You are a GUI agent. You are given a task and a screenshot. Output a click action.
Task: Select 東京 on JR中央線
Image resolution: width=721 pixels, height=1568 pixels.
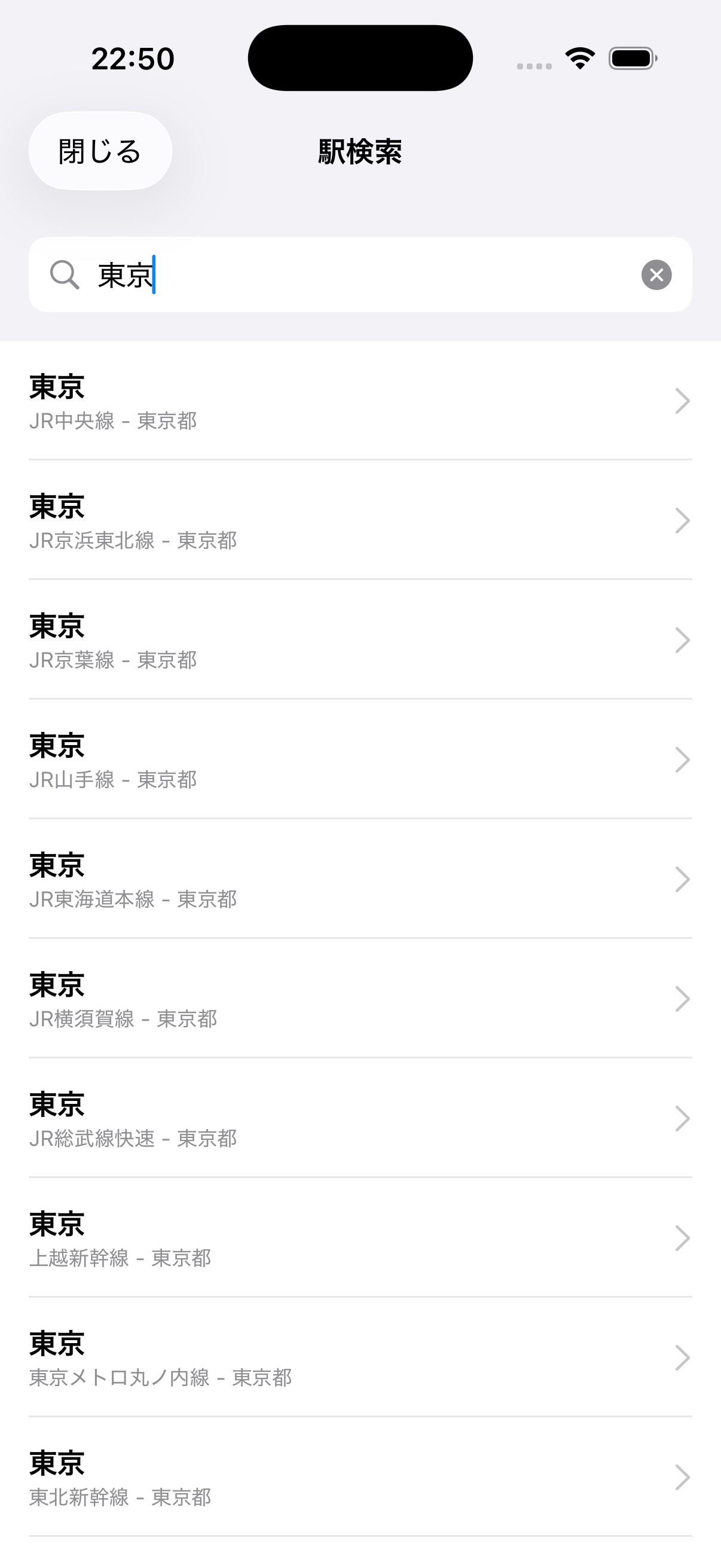pos(360,401)
